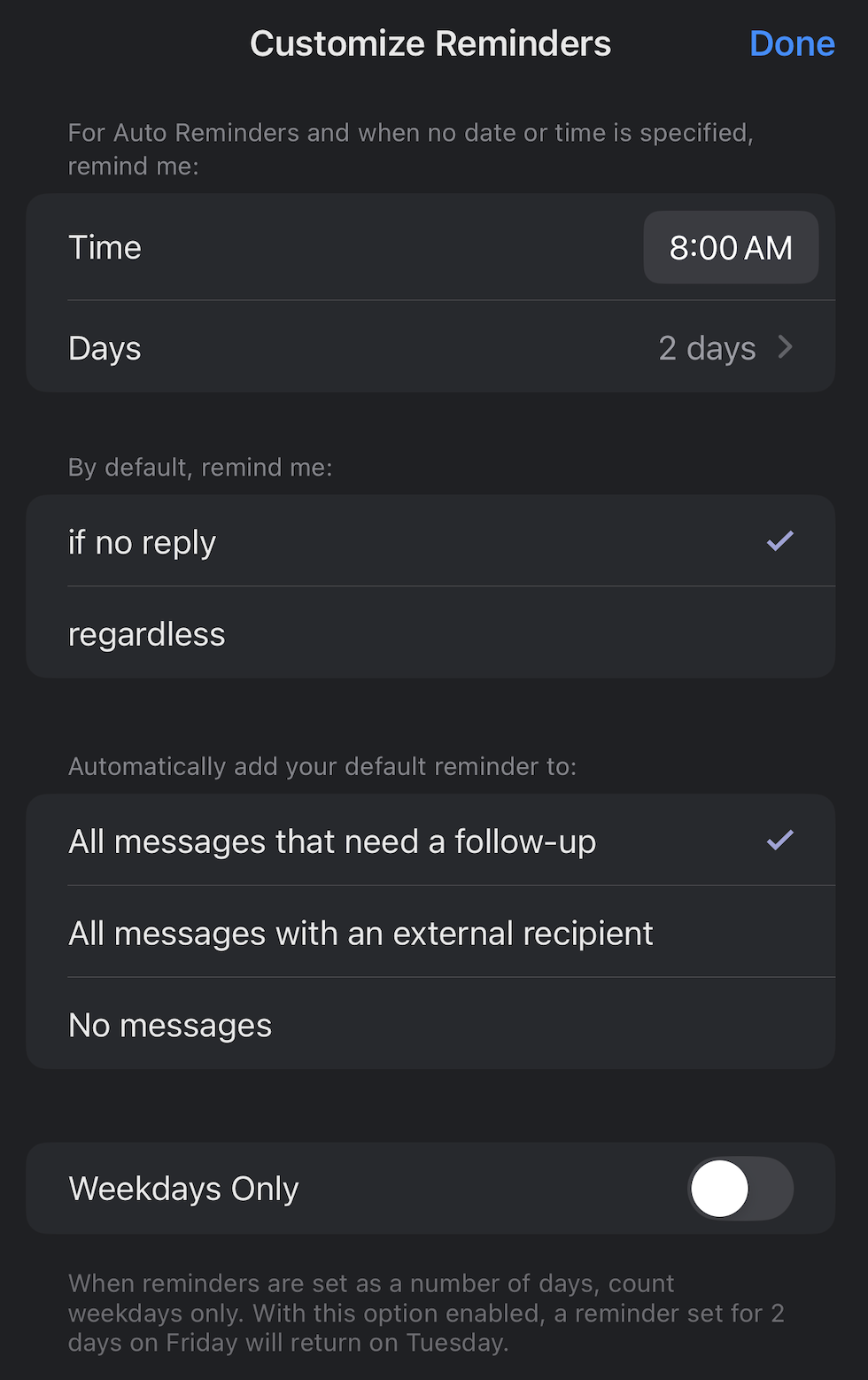Tap the Days row label
The width and height of the screenshot is (868, 1380).
coord(104,347)
